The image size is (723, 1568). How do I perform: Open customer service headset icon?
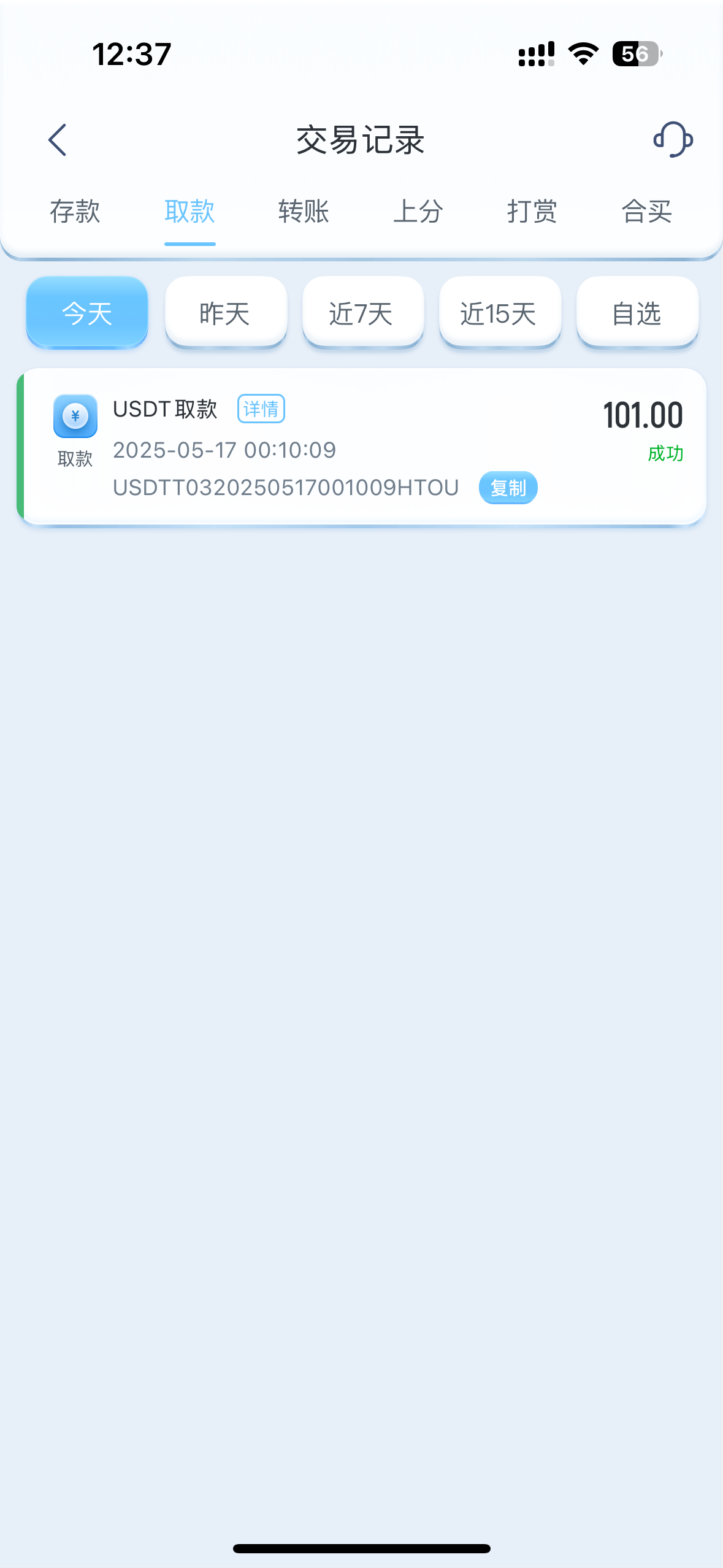(x=673, y=140)
